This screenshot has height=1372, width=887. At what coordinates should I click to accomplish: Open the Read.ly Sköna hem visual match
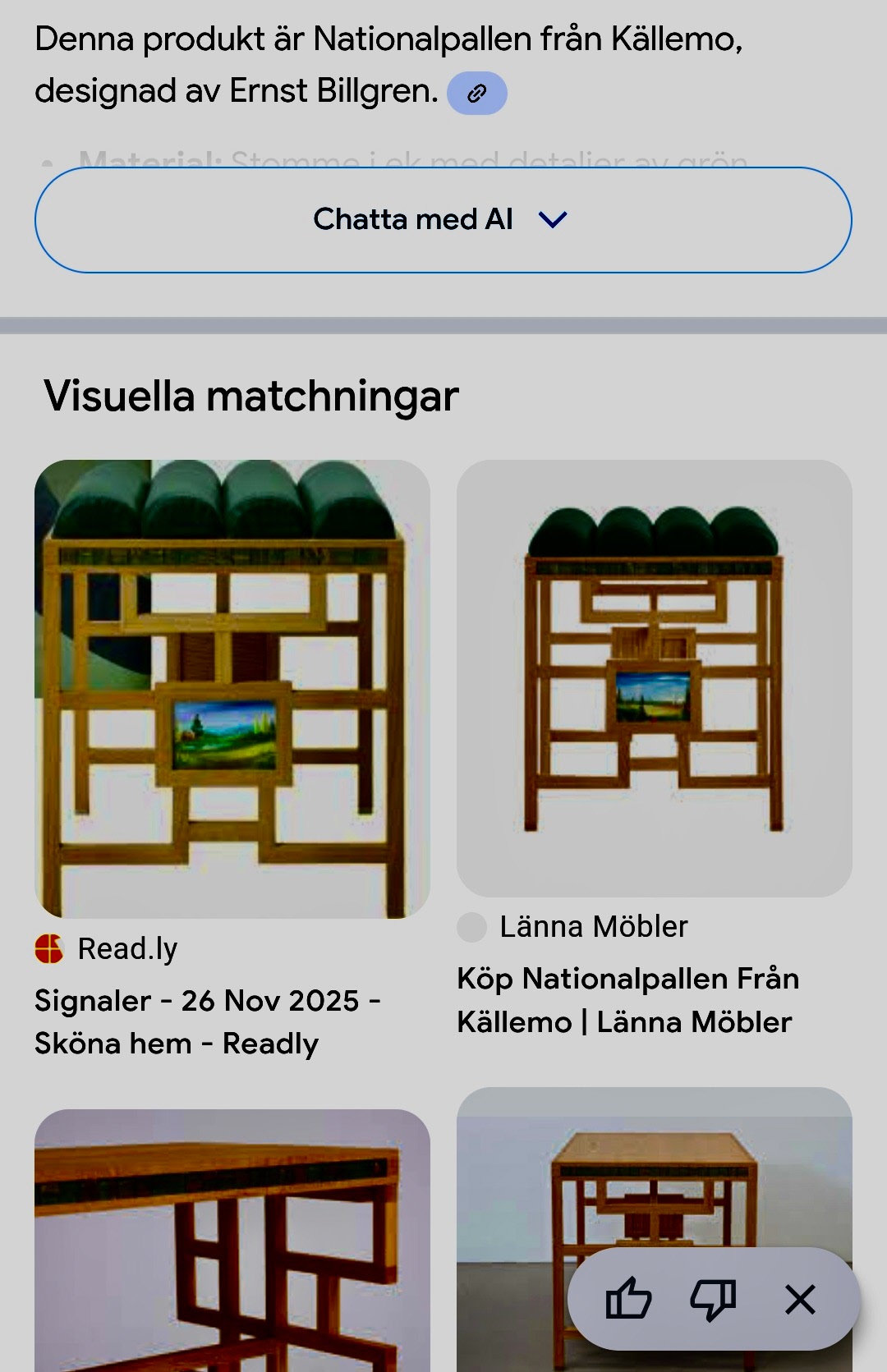point(232,688)
